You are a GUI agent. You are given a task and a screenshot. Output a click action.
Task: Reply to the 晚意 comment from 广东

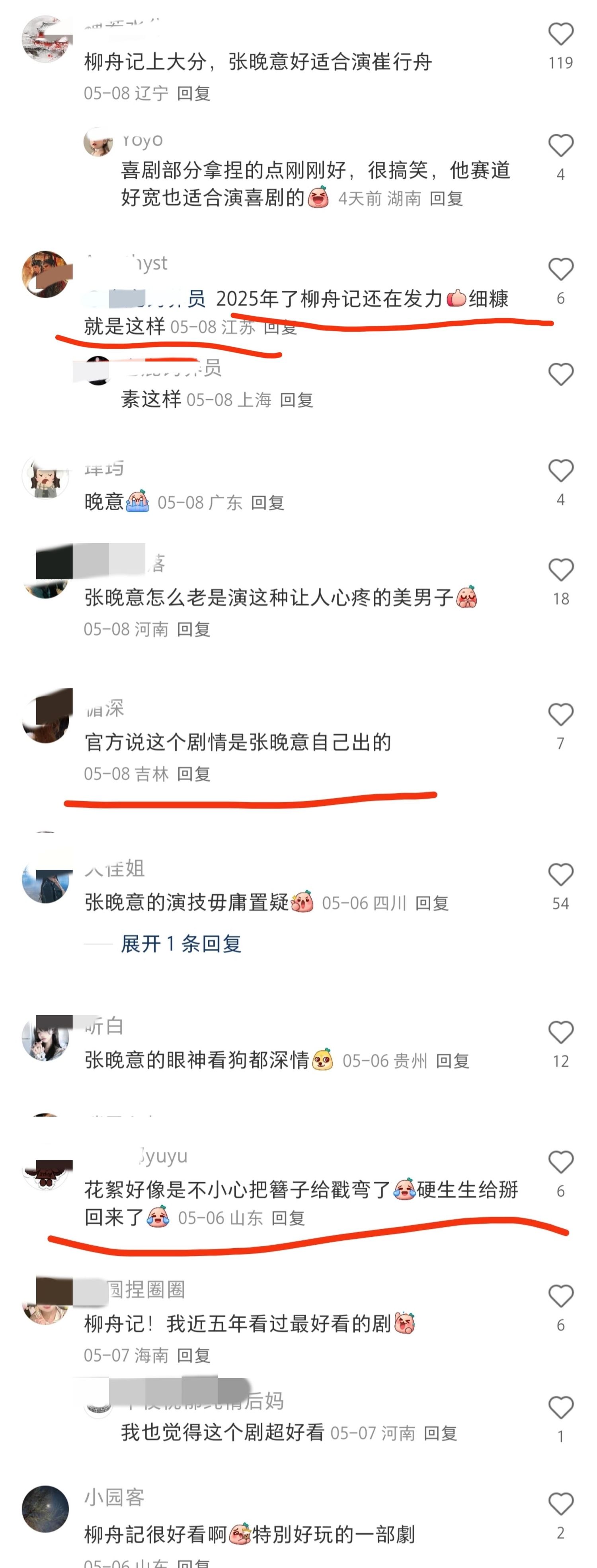click(267, 503)
